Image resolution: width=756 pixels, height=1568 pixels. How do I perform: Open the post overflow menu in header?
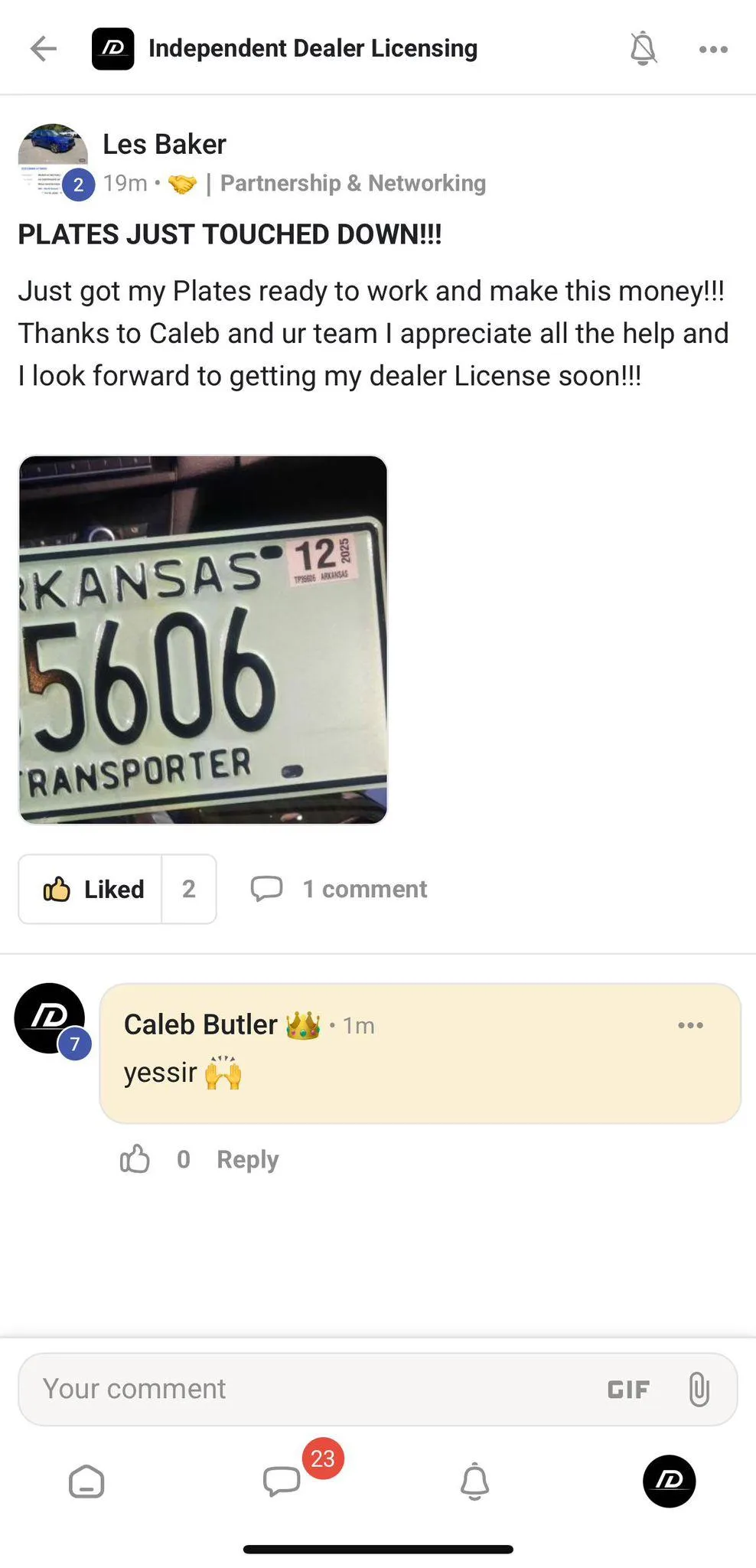coord(713,49)
